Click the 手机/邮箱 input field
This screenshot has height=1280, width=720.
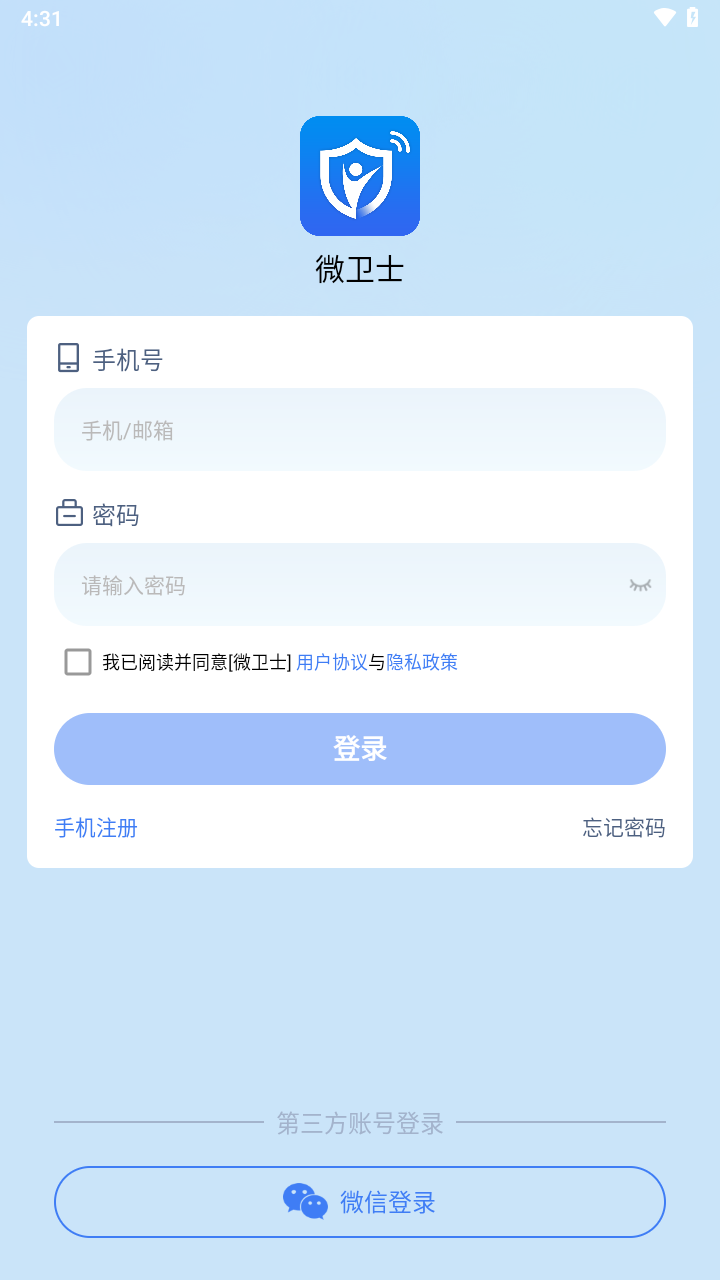click(360, 429)
